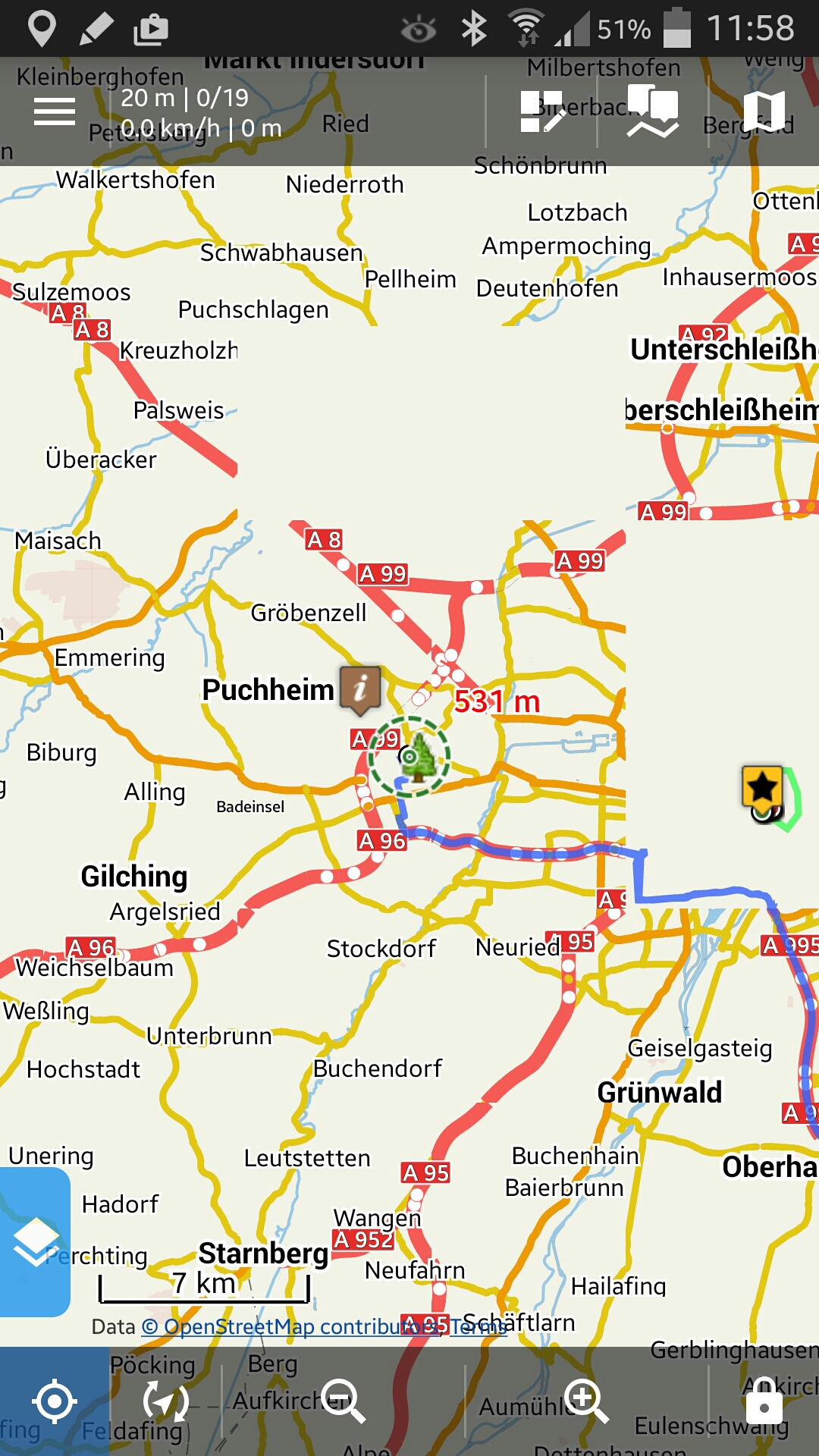Toggle the map rotation mode
Image resolution: width=819 pixels, height=1456 pixels.
tap(165, 1401)
